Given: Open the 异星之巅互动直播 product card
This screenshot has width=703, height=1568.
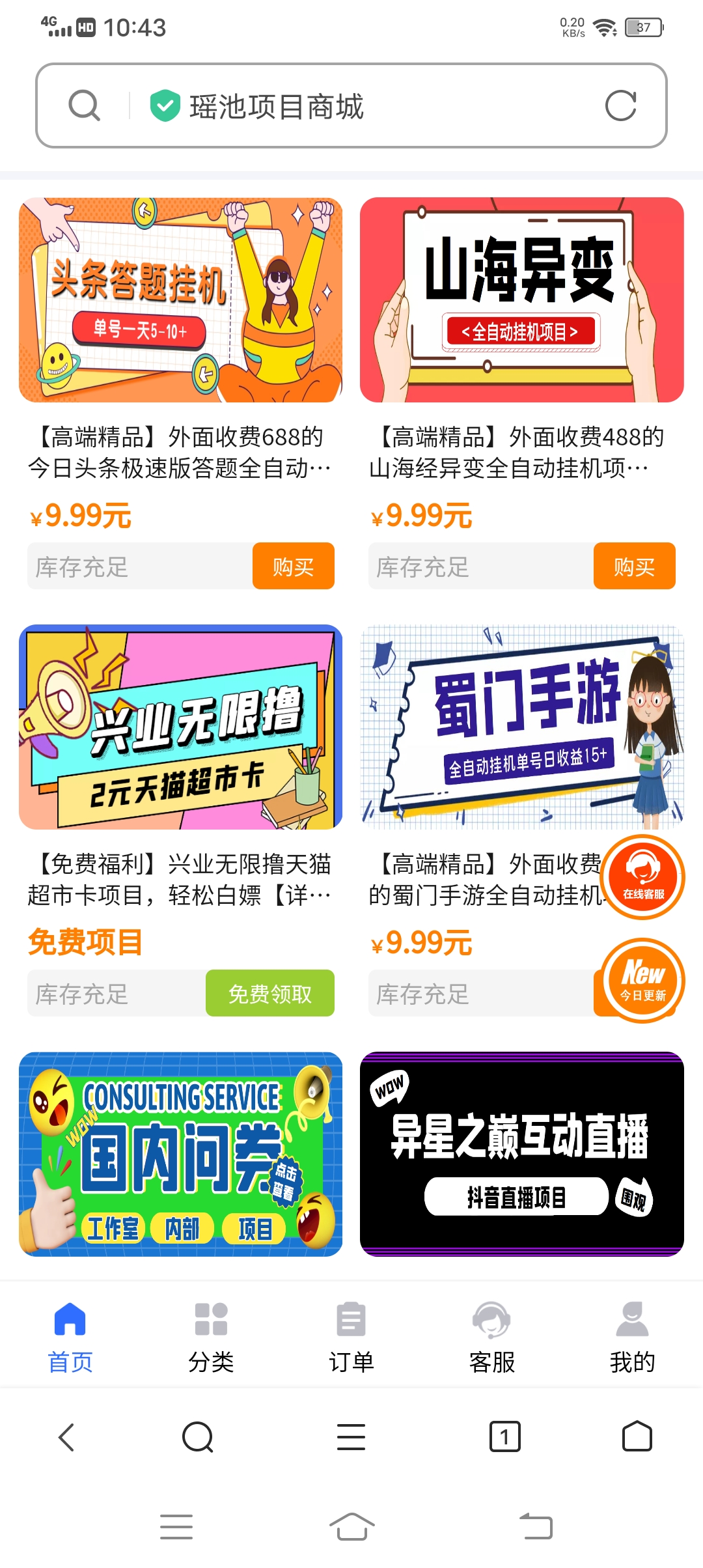Looking at the screenshot, I should (521, 1154).
